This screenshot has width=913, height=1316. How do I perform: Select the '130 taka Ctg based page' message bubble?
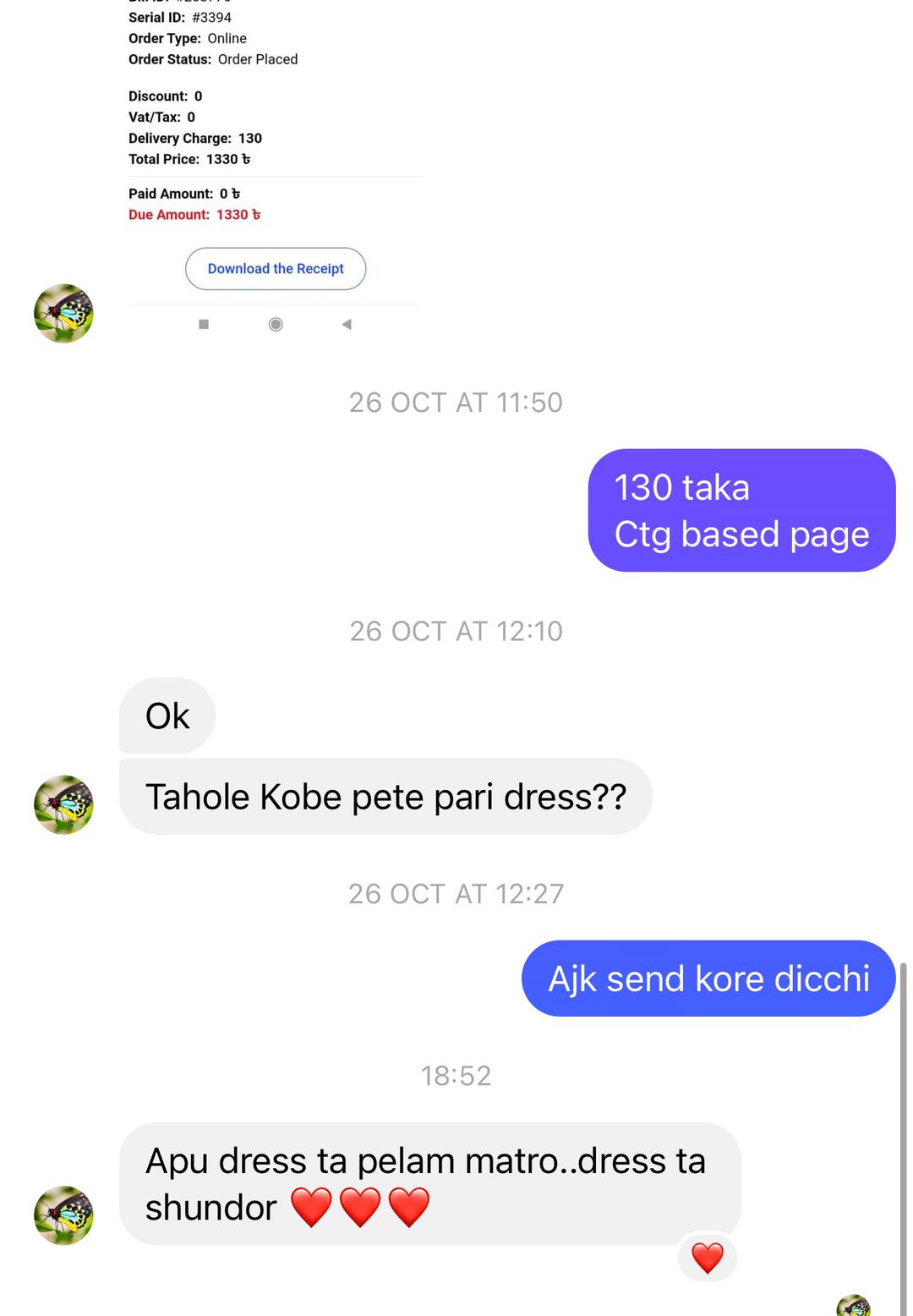pos(741,509)
